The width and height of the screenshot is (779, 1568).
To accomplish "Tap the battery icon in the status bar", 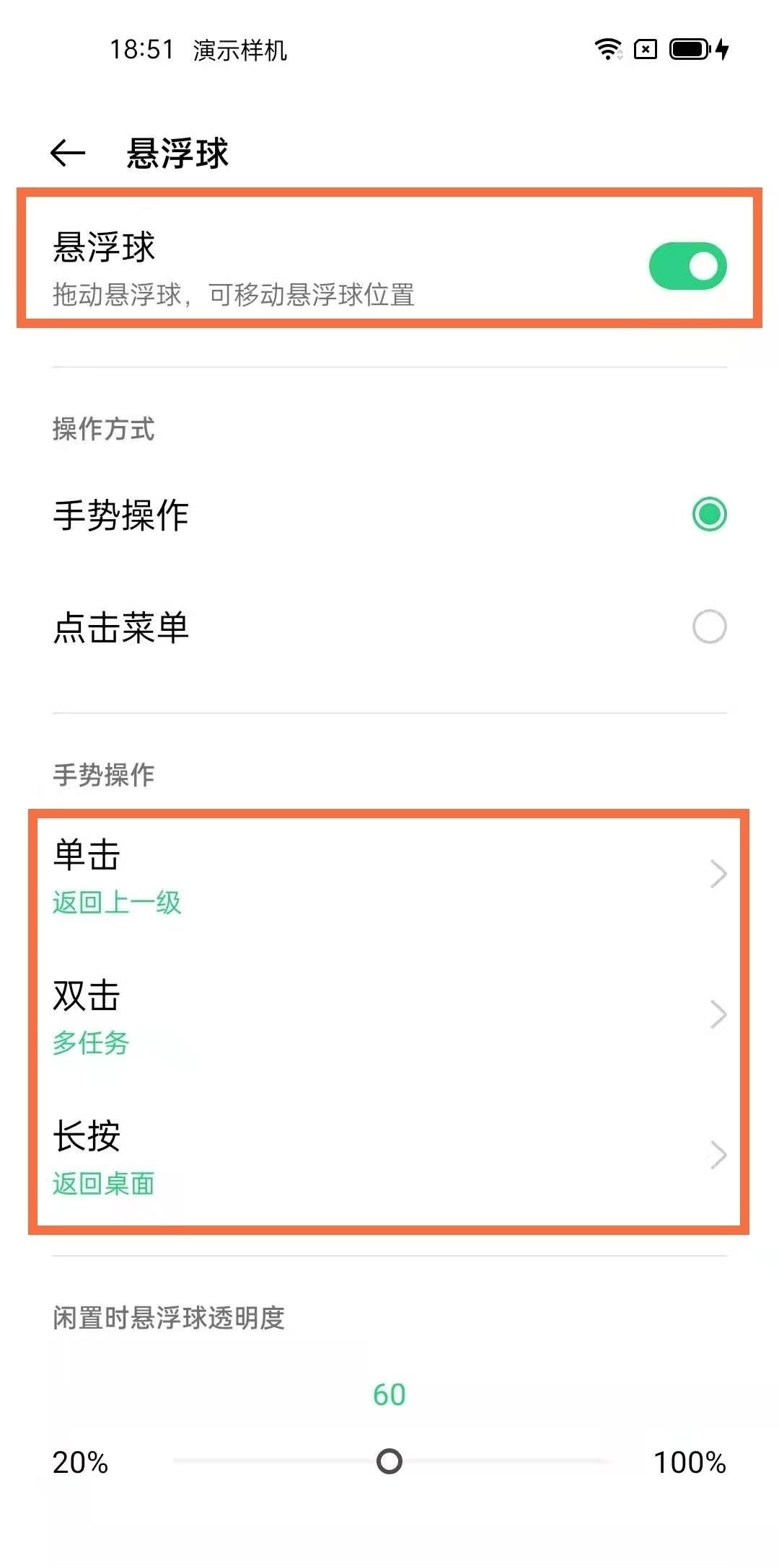I will tap(689, 50).
